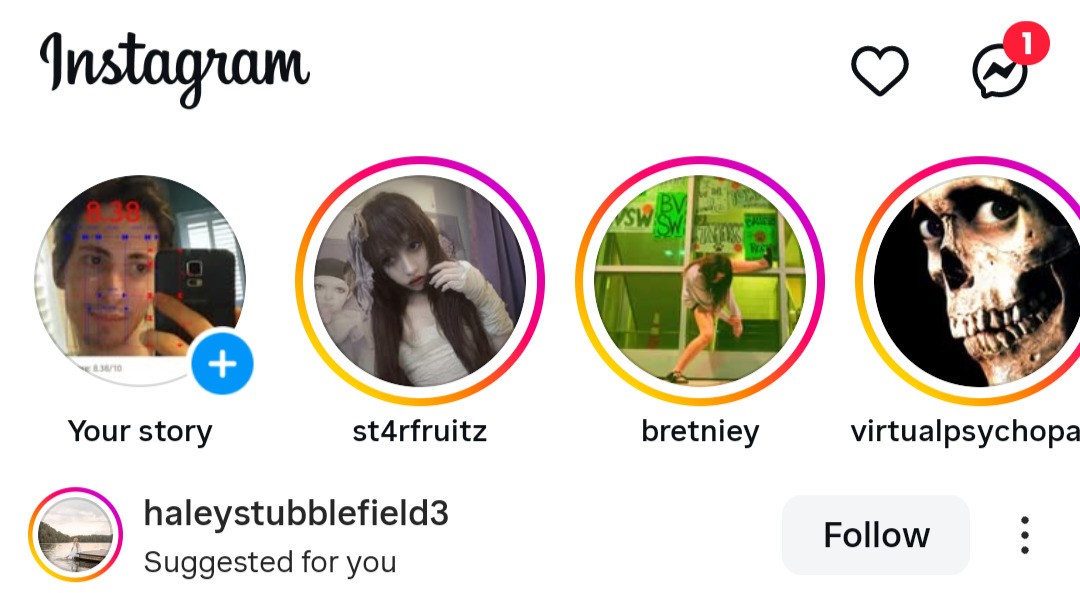
Task: Watch bretniey's story
Action: pyautogui.click(x=700, y=281)
